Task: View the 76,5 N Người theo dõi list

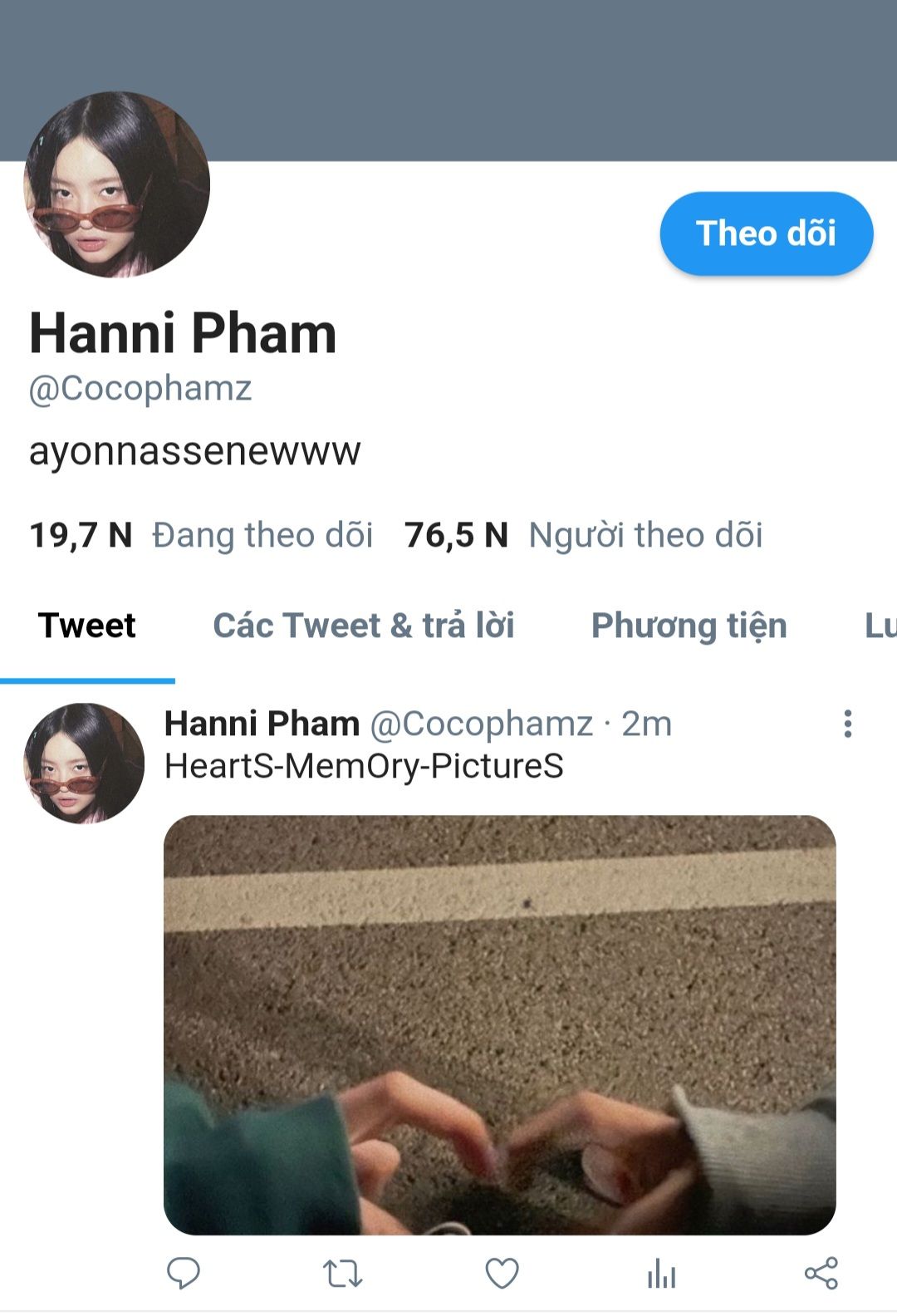Action: pos(583,535)
